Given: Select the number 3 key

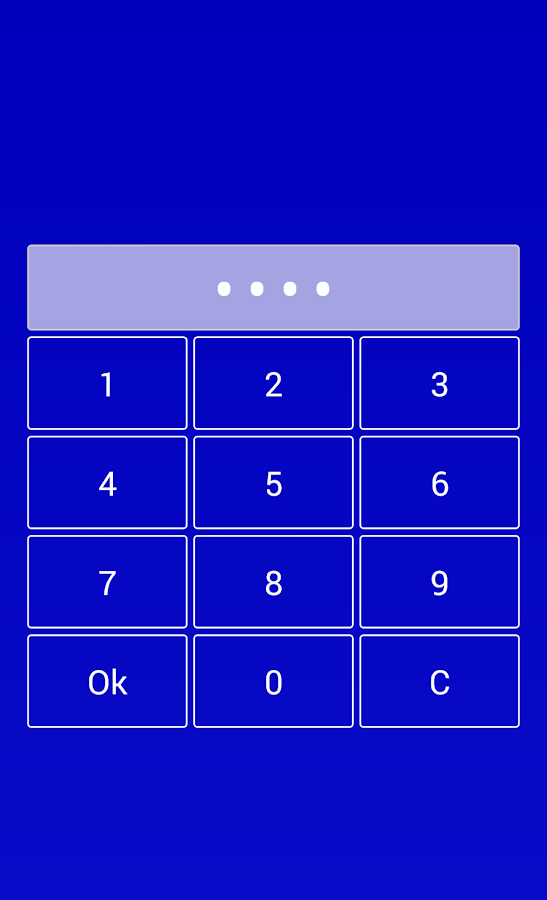Looking at the screenshot, I should (x=440, y=383).
